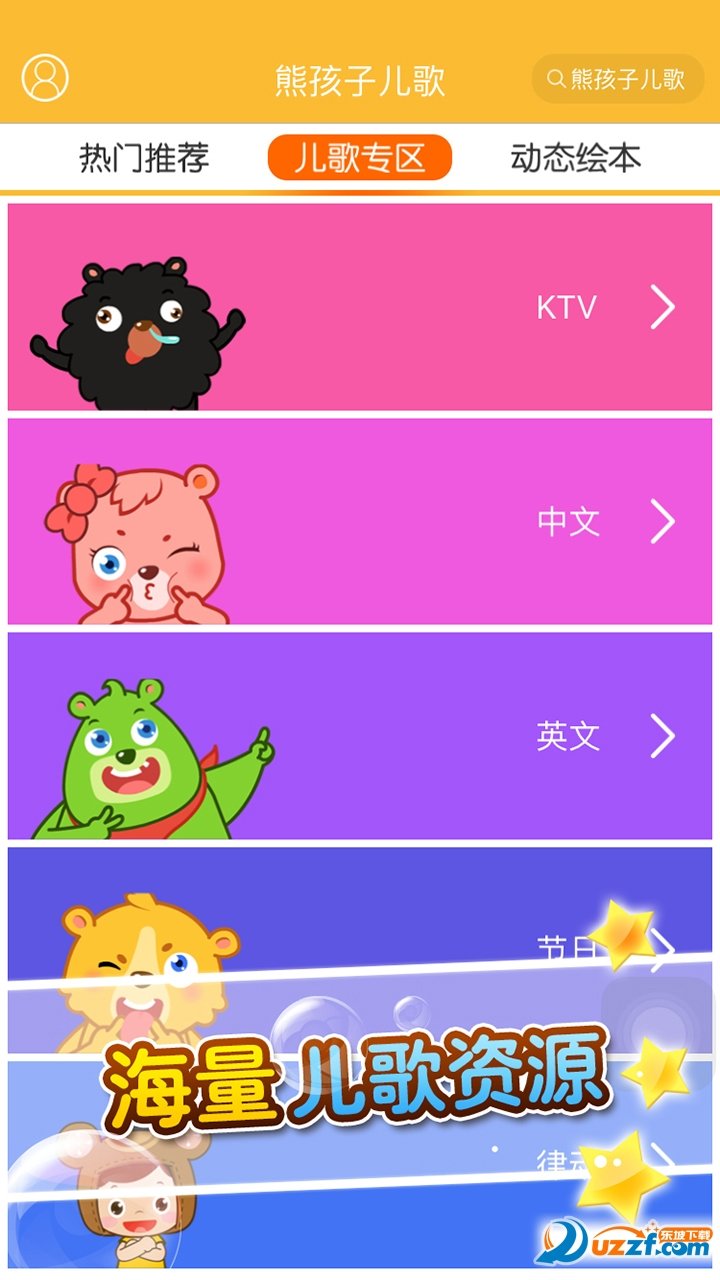Open the 中文 section with its chevron
The width and height of the screenshot is (720, 1280).
click(661, 522)
